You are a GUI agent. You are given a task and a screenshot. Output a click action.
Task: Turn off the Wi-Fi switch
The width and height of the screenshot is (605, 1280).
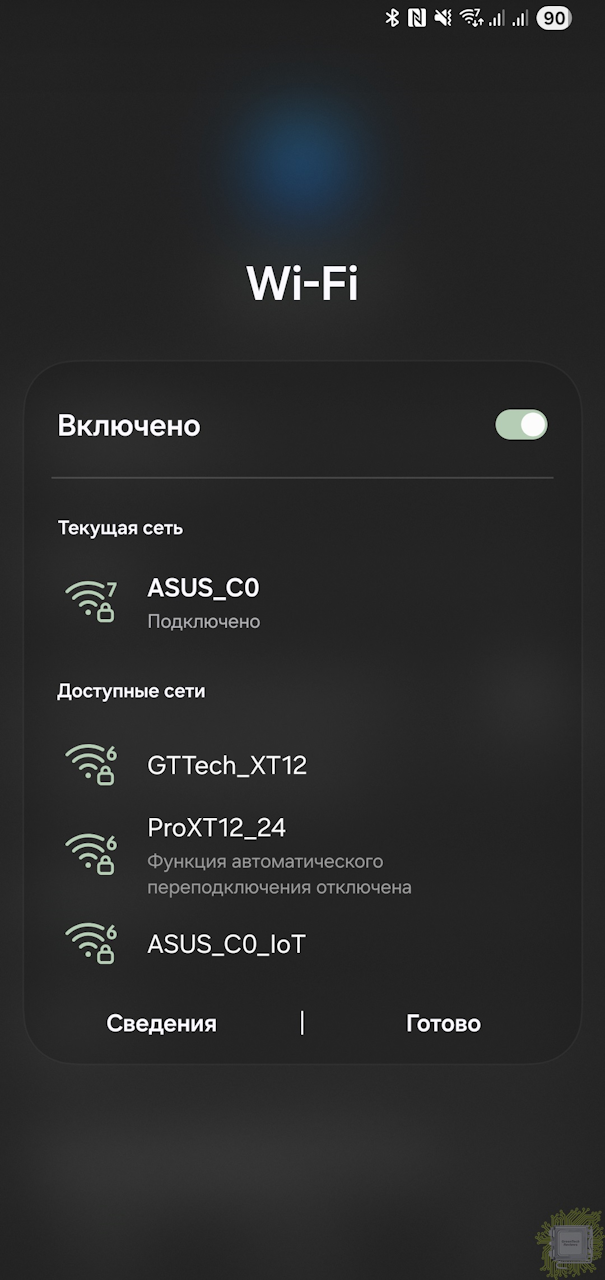521,425
